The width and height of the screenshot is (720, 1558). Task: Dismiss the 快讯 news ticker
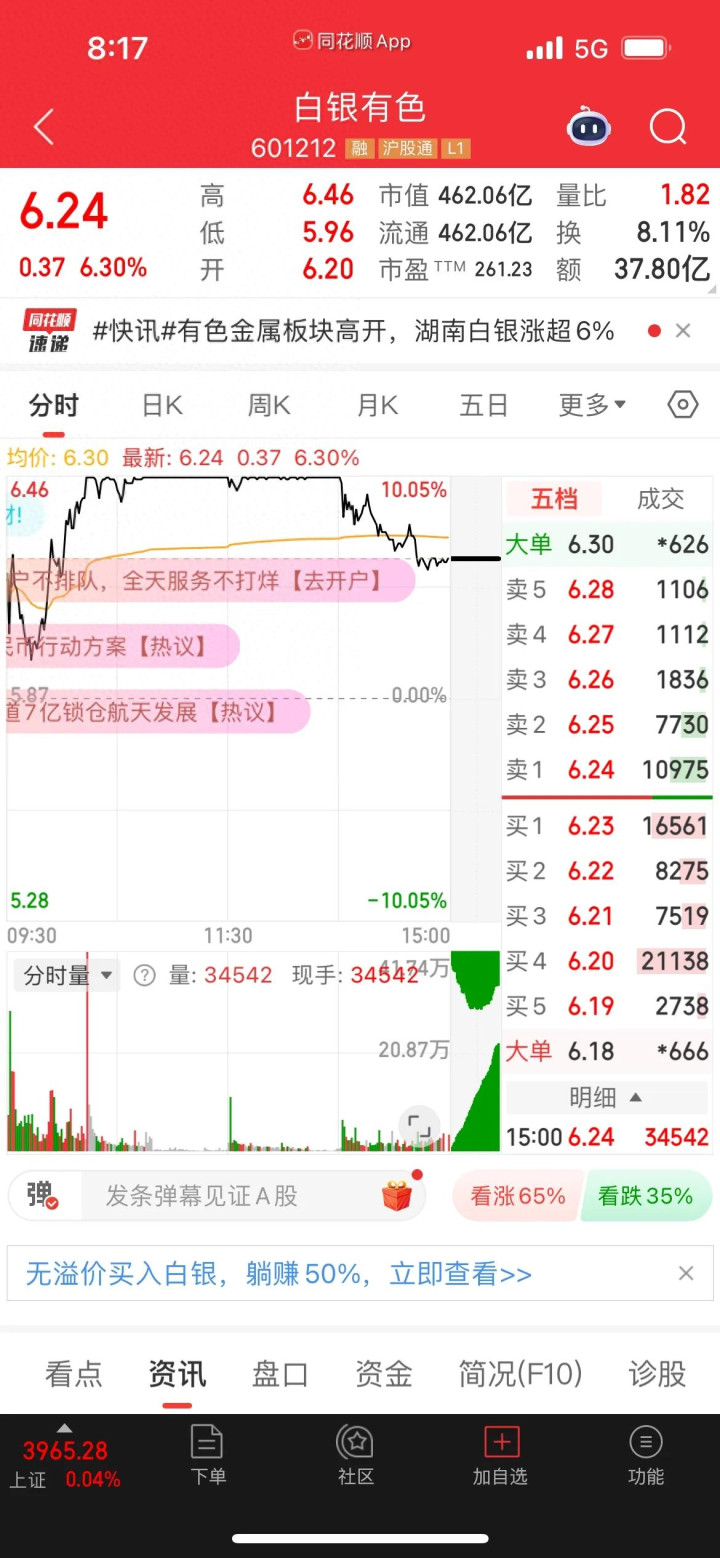point(683,331)
